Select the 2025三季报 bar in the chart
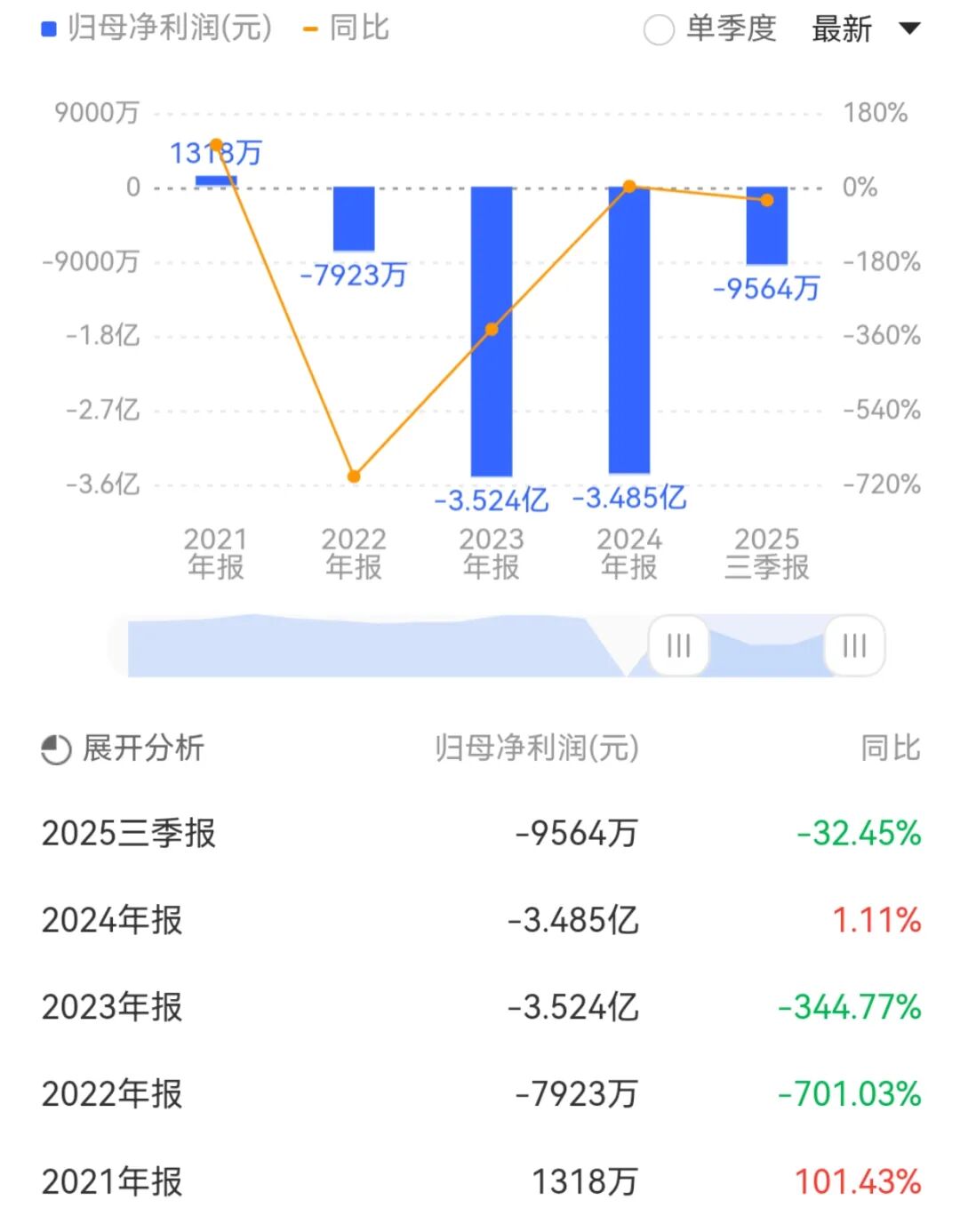The image size is (960, 1232). pos(766,226)
